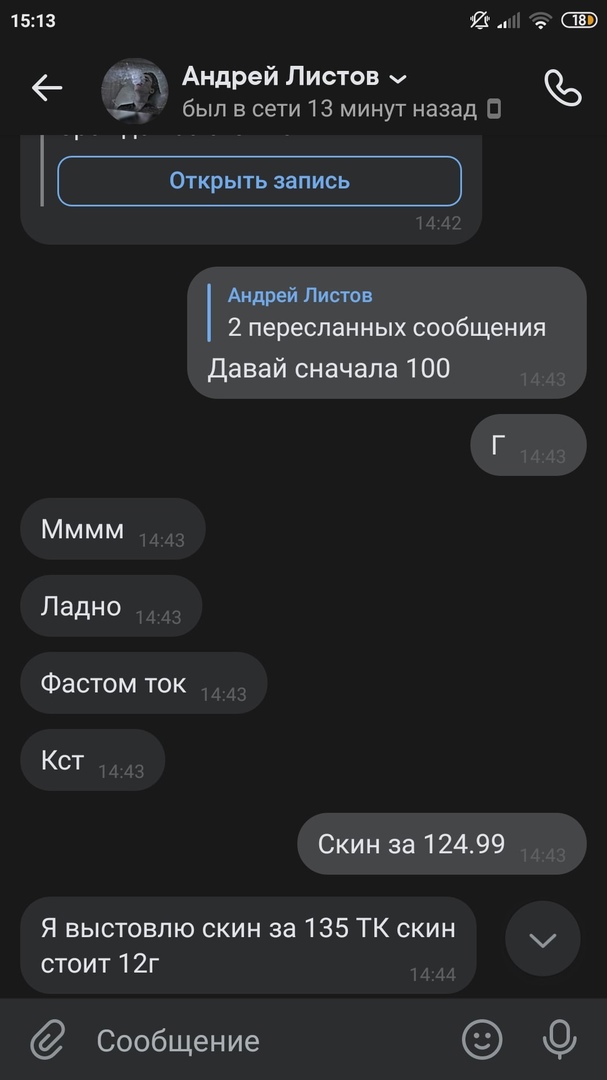This screenshot has width=607, height=1080.
Task: Tap the Открыть запись button
Action: coord(259,181)
